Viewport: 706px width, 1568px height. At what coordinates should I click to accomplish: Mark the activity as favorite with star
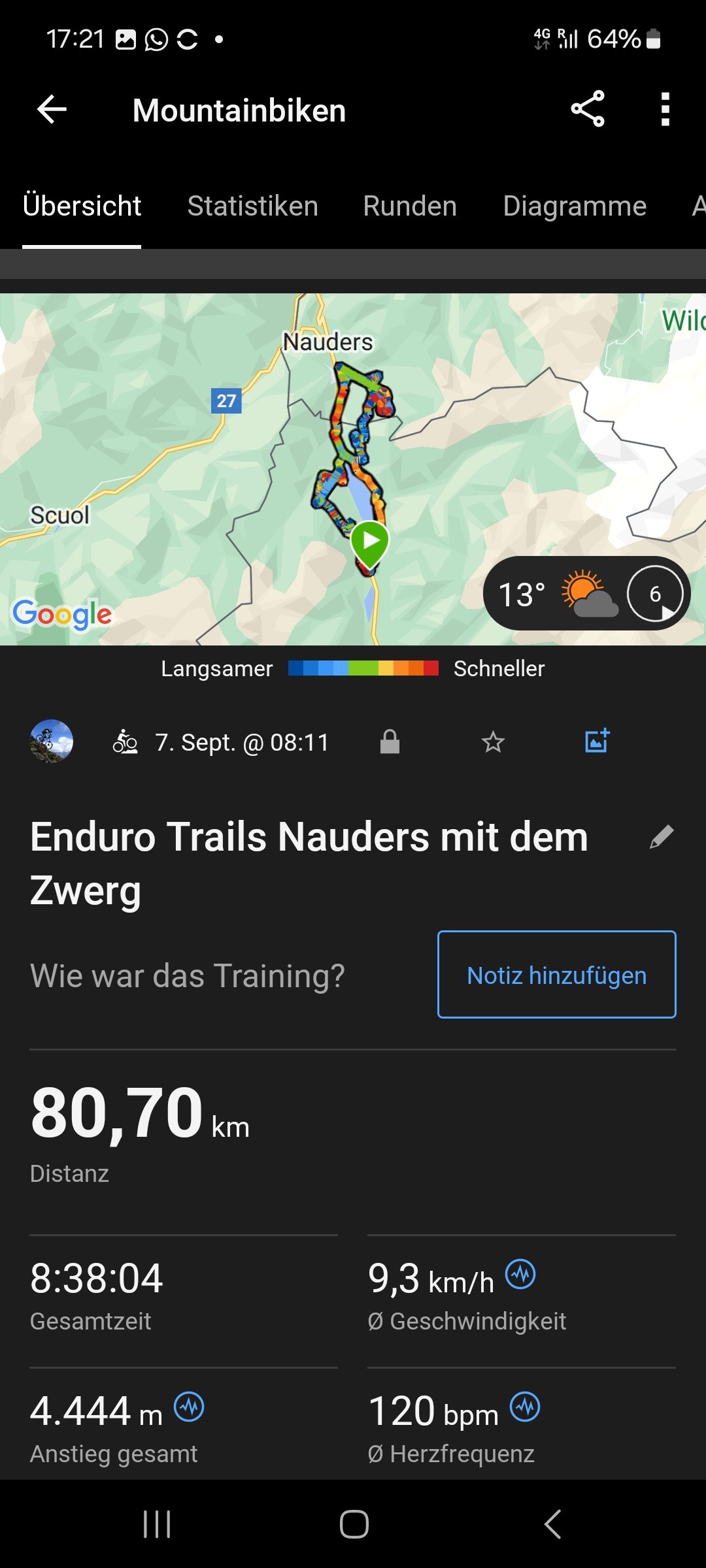click(493, 742)
